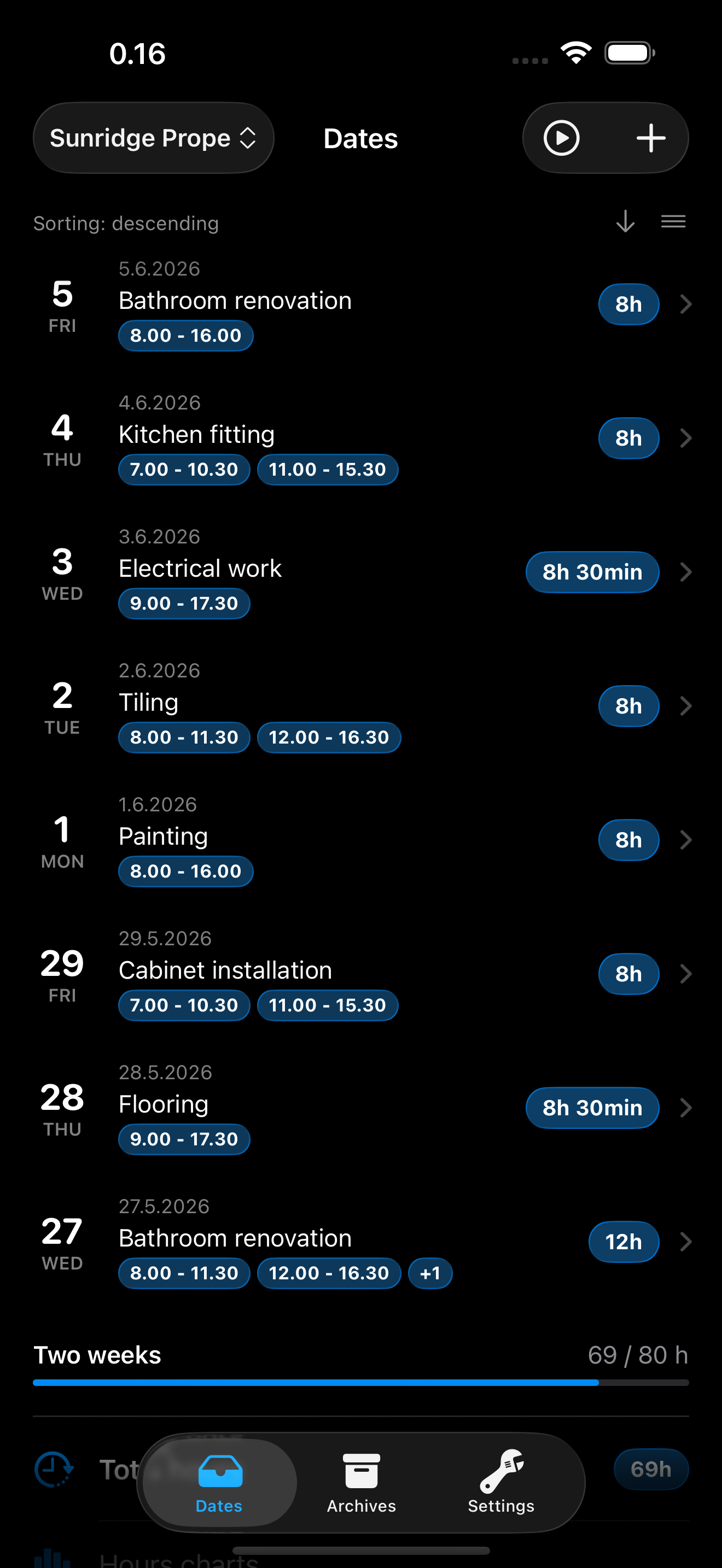Image resolution: width=722 pixels, height=1568 pixels.
Task: Open the 27.5.2026 Bathroom renovation entry
Action: (361, 1242)
